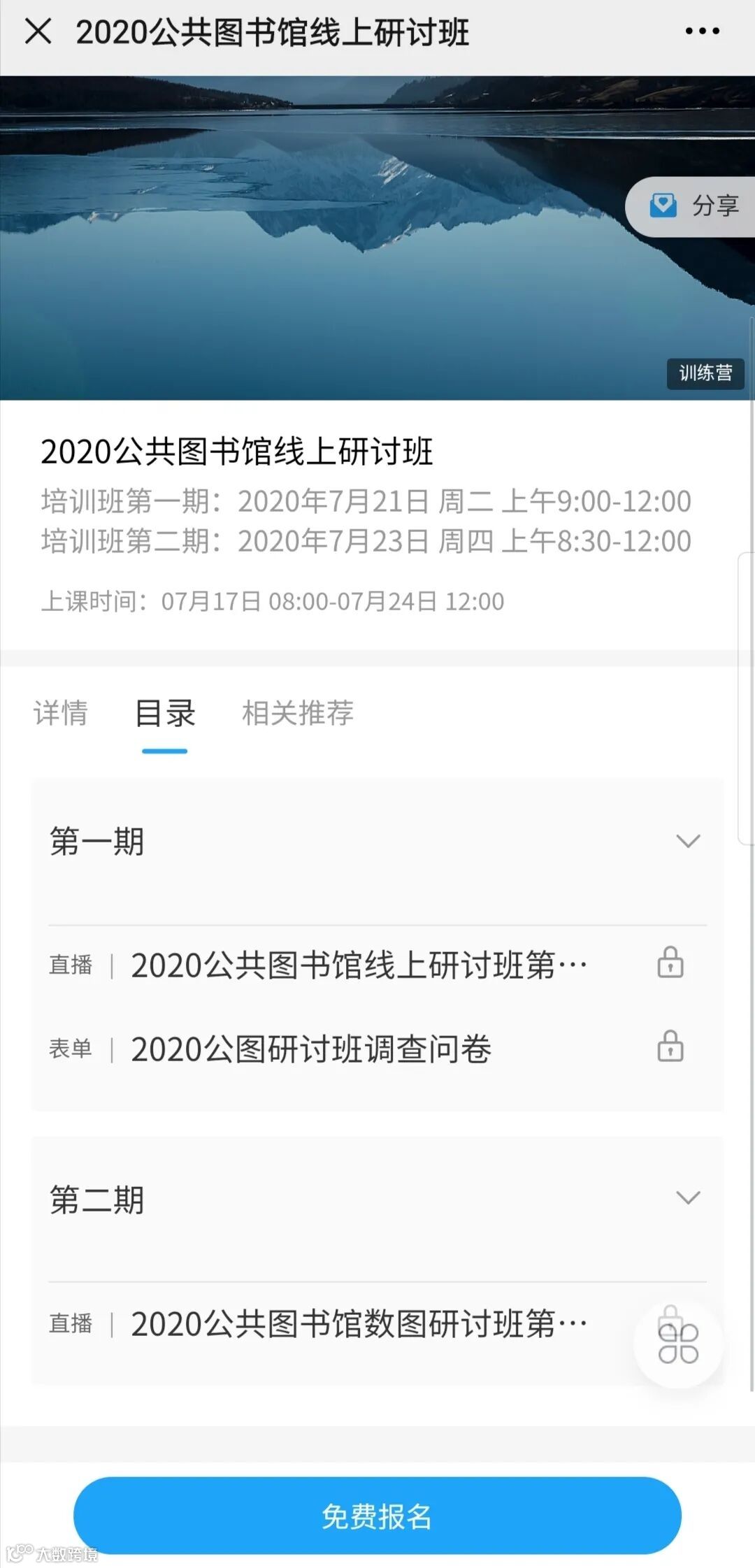Image resolution: width=755 pixels, height=1568 pixels.
Task: Switch to the 详情 tab
Action: coord(61,713)
